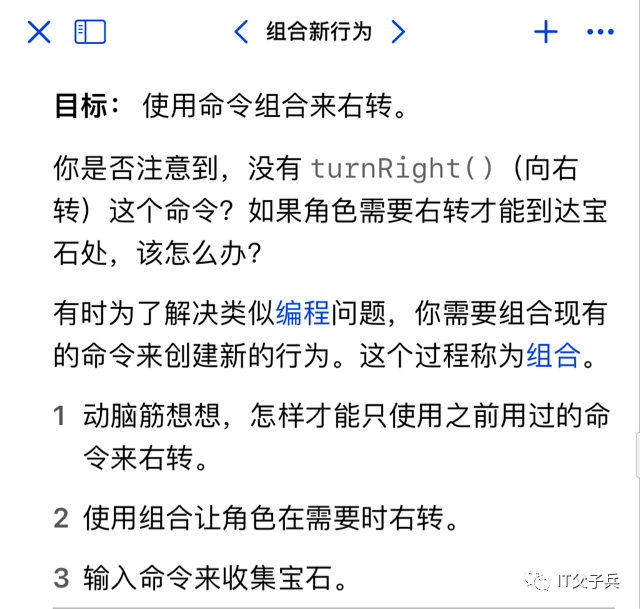Open the 组合 glossary link
The width and height of the screenshot is (640, 609).
coord(553,355)
